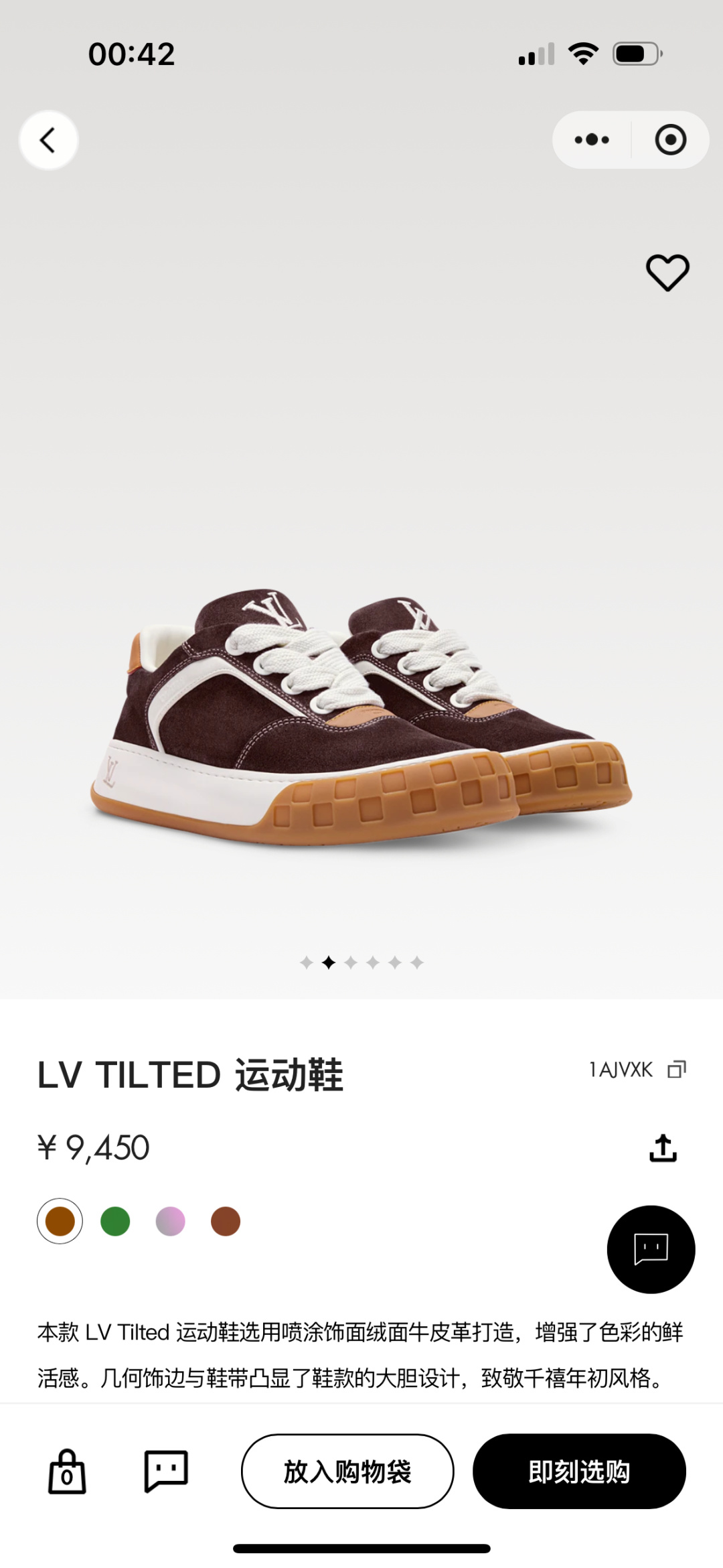Tap 即刻选购 to buy now
723x1568 pixels.
[x=579, y=1472]
